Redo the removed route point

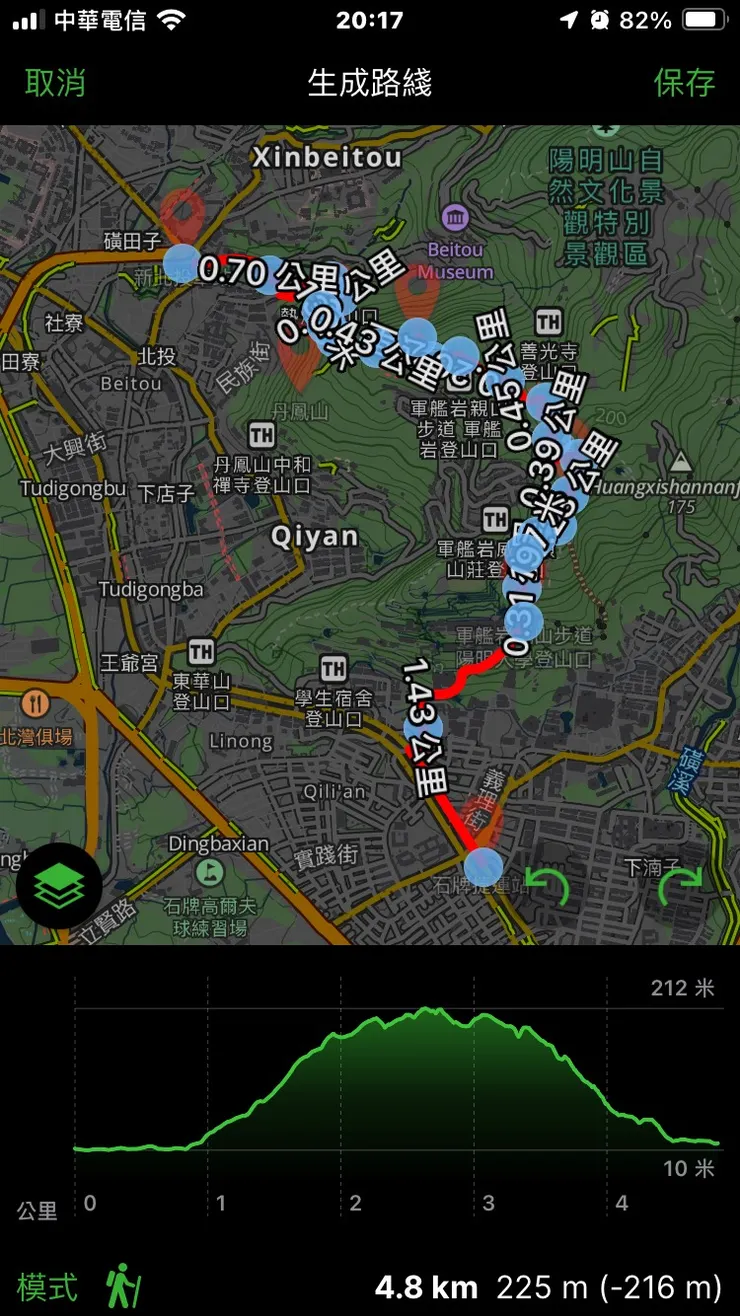point(679,886)
